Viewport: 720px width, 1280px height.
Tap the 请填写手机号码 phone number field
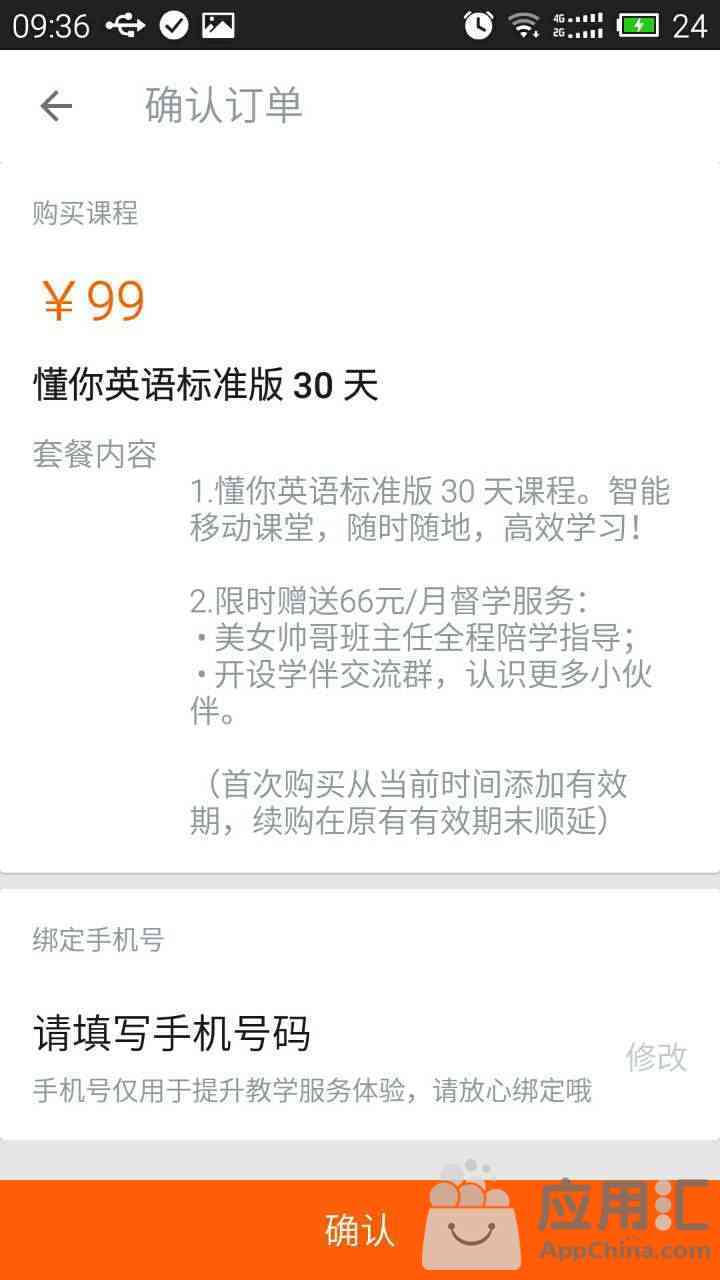pos(172,1034)
